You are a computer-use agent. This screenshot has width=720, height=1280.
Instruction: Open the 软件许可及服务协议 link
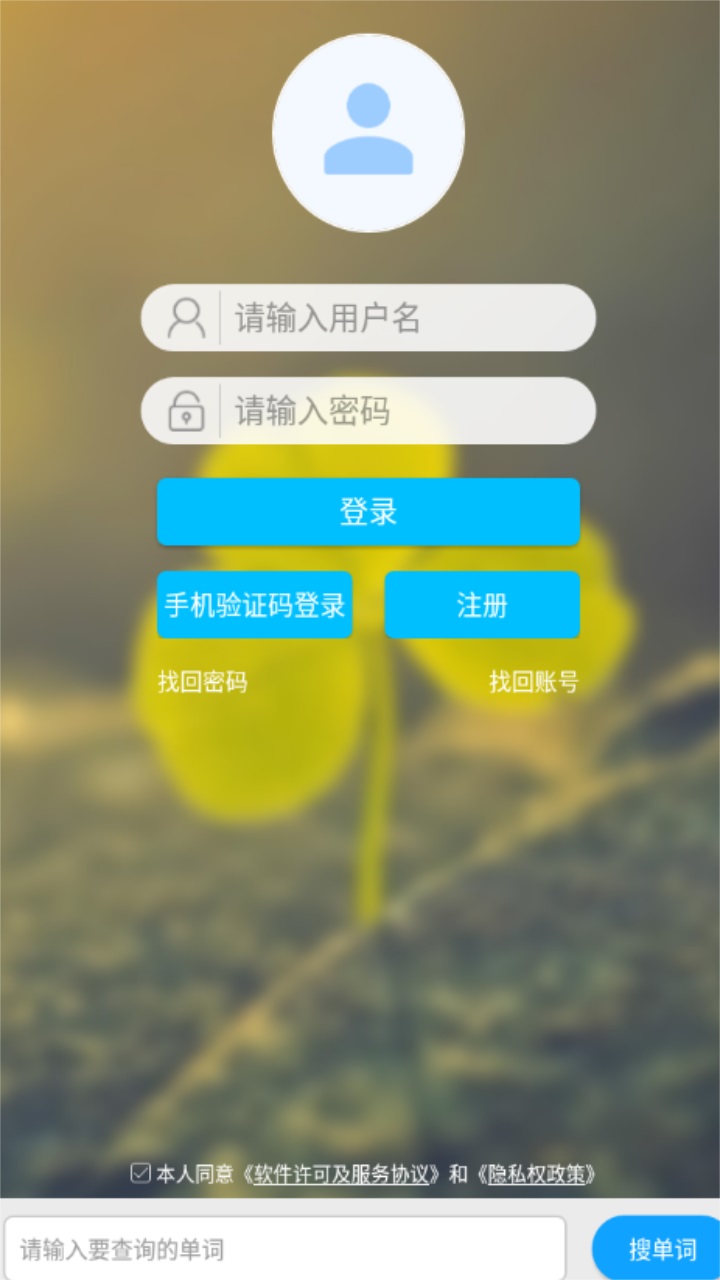[346, 1174]
